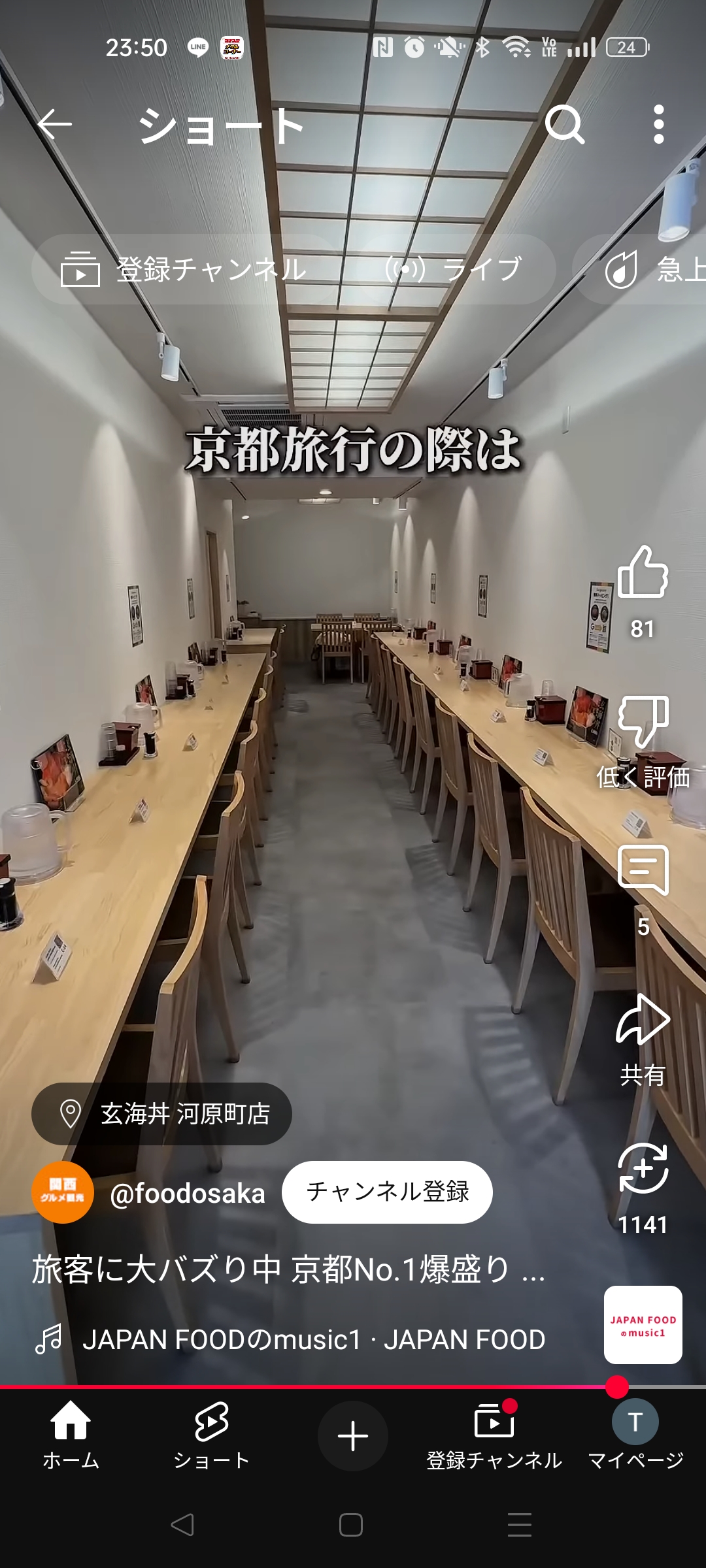The image size is (706, 1568).
Task: Expand the video description 旅客に大バズり中
Action: tap(288, 1269)
